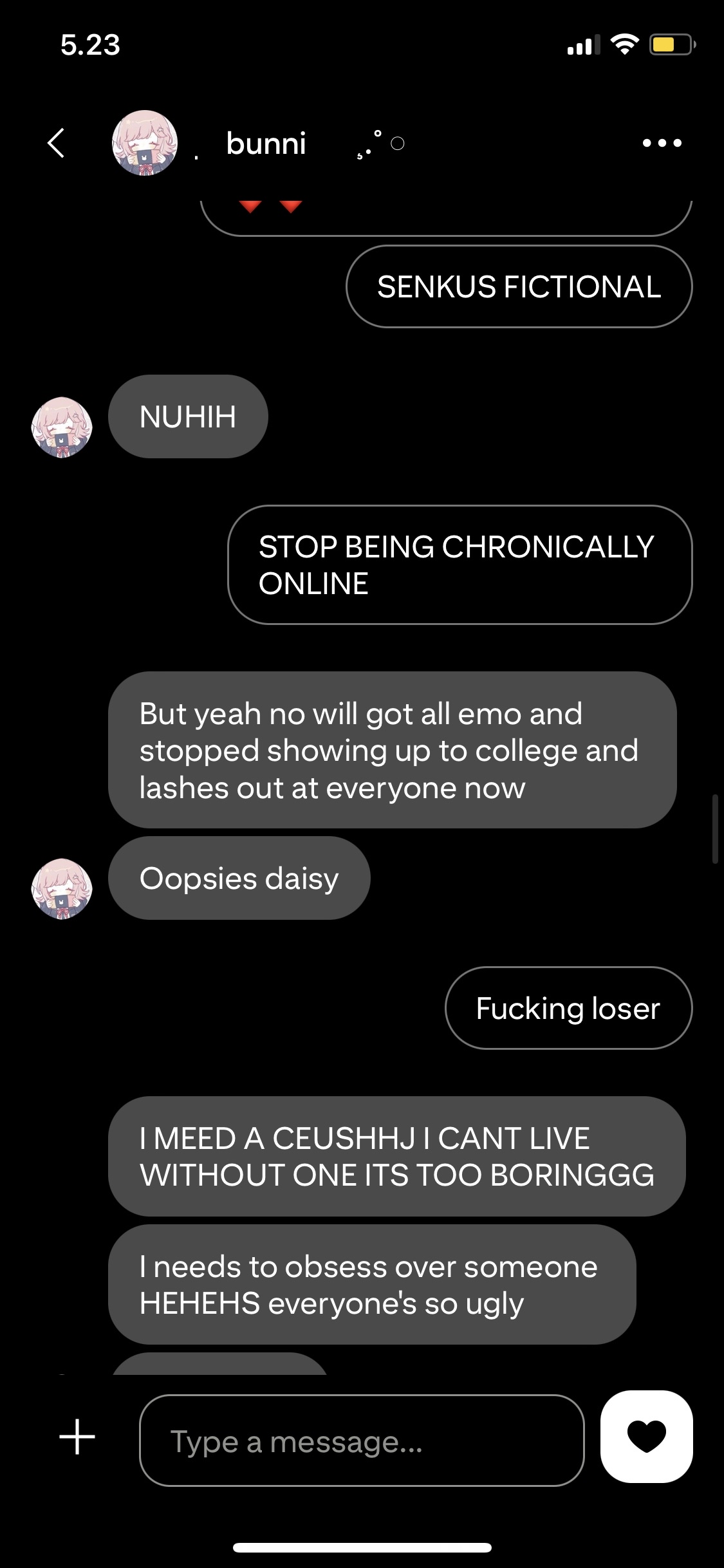Select the Oopsies daisy message
The height and width of the screenshot is (1568, 724).
[x=239, y=877]
